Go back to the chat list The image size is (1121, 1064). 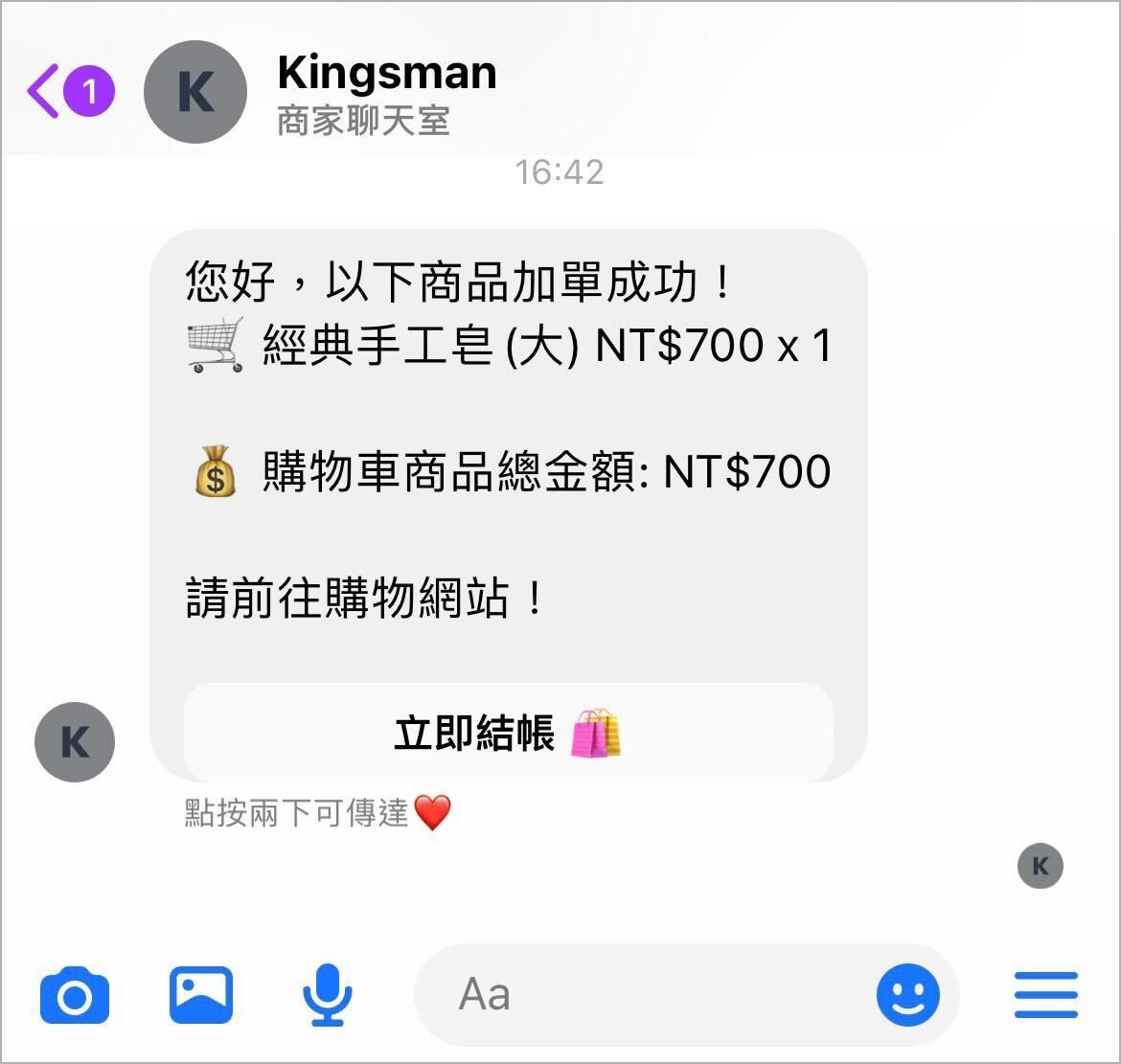coord(44,91)
